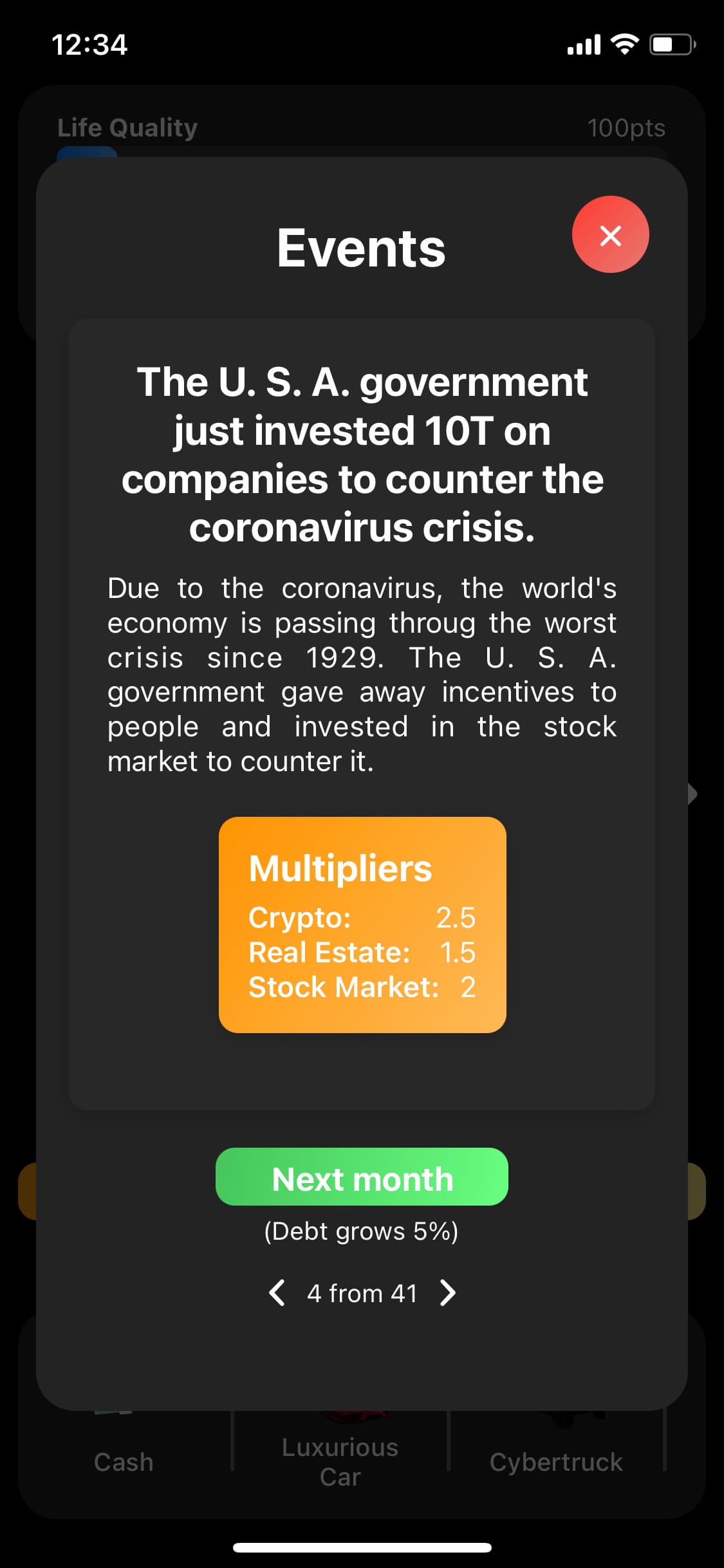Screen dimensions: 724x1568
Task: Go to the previous event
Action: [277, 1293]
